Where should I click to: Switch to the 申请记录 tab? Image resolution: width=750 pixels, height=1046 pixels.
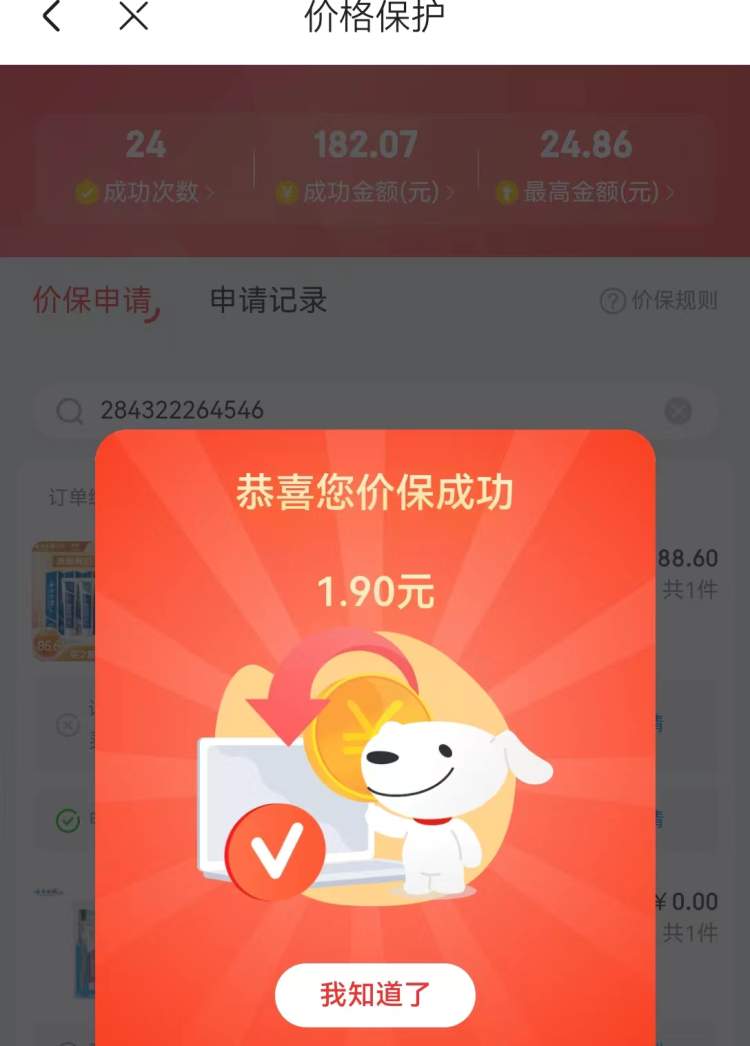click(268, 300)
